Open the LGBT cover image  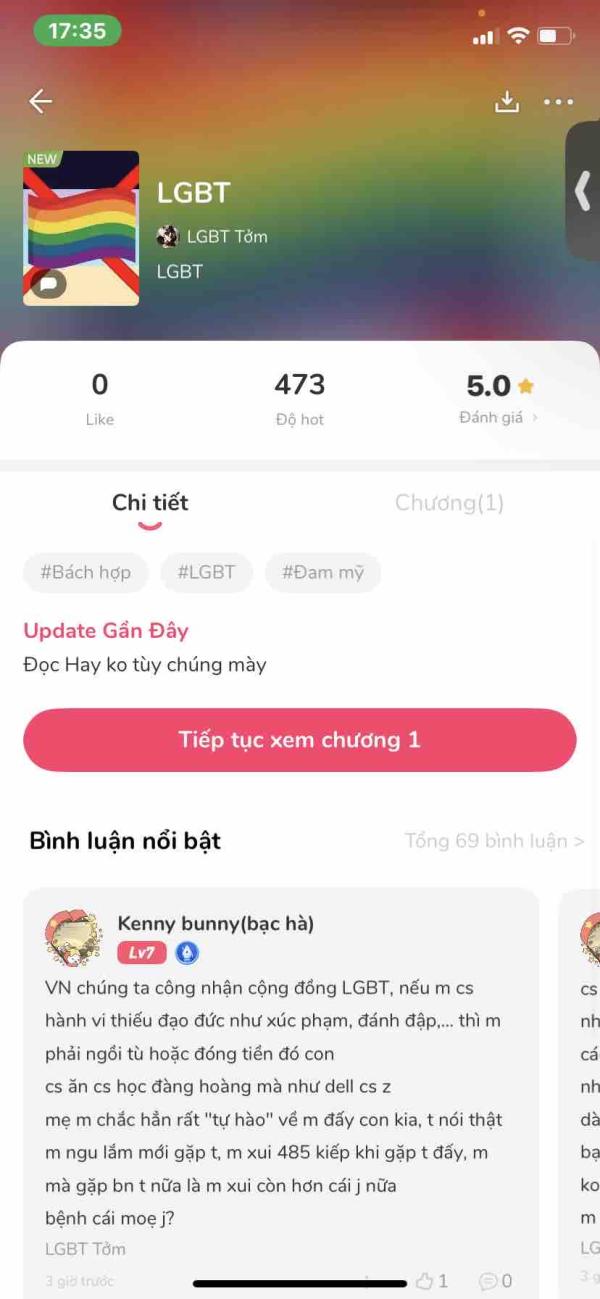point(81,228)
